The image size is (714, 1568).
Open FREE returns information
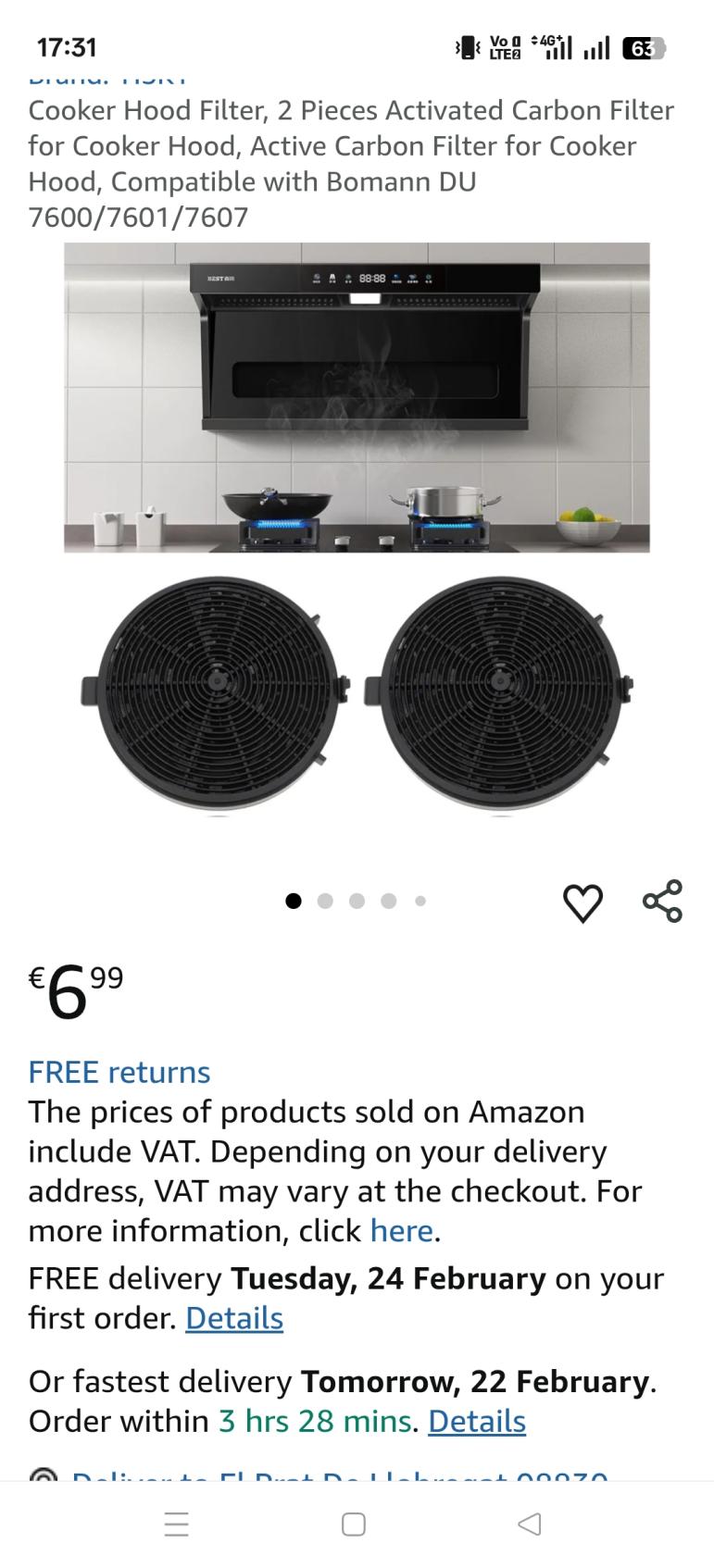point(119,1072)
